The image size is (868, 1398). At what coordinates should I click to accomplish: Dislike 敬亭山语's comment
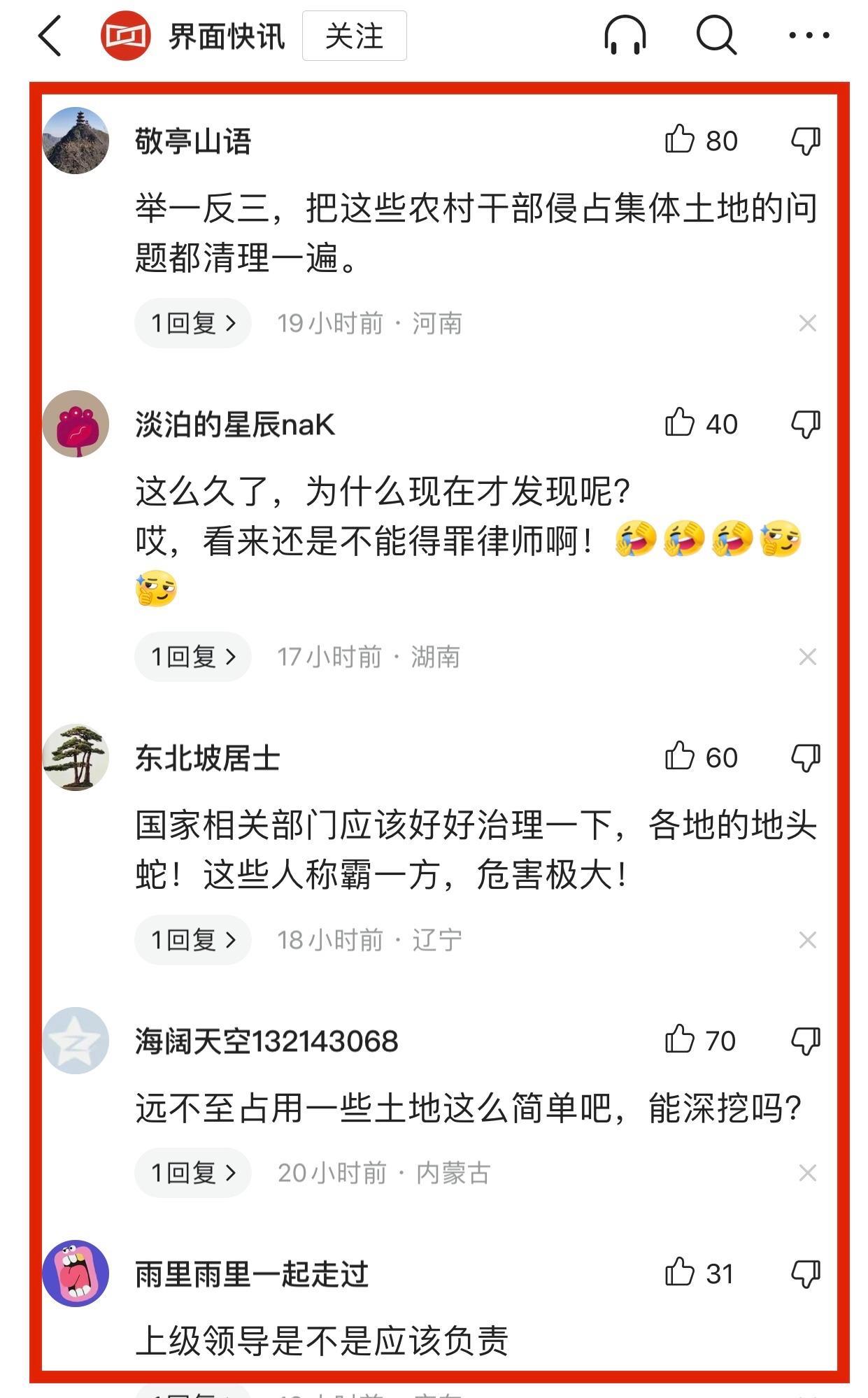[806, 141]
